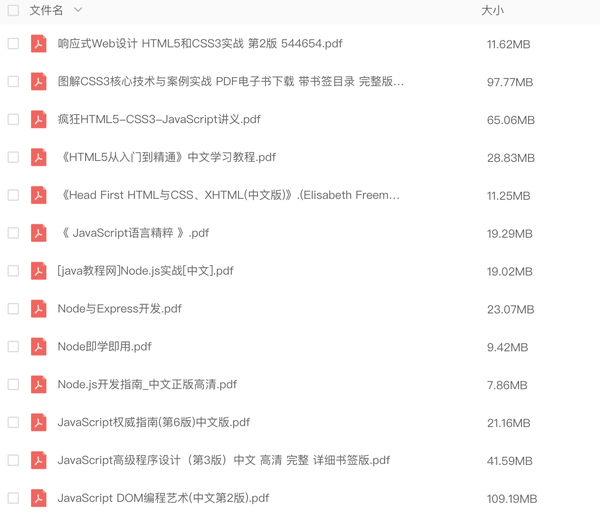Open Head First HTML与CSS file
The height and width of the screenshot is (517, 600).
[x=229, y=195]
